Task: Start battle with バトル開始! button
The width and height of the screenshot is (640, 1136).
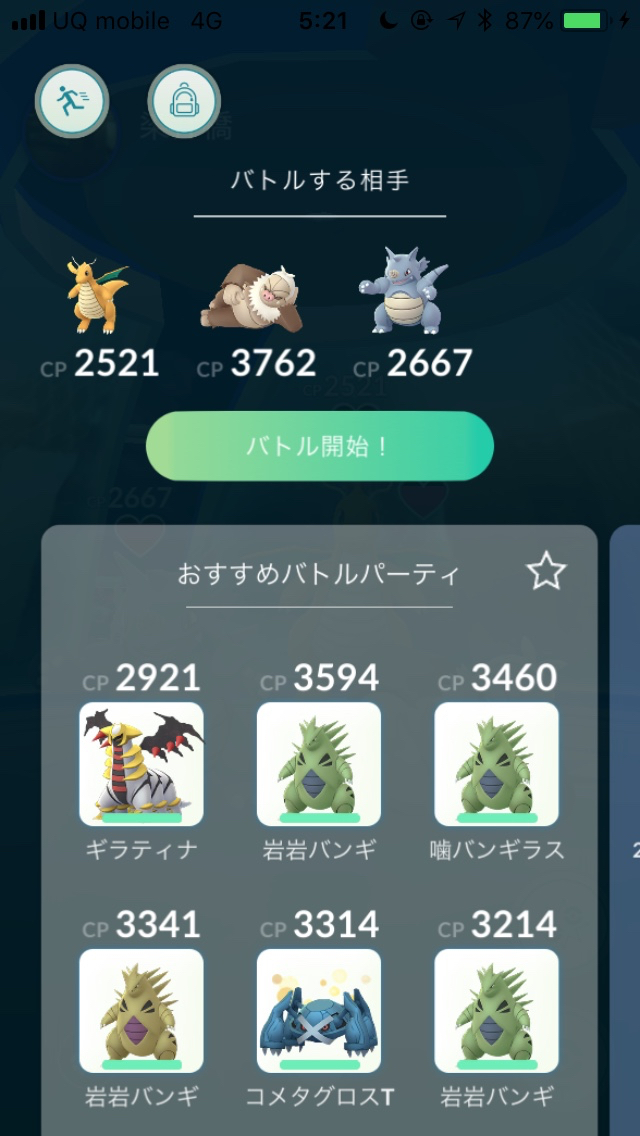Action: (x=320, y=446)
